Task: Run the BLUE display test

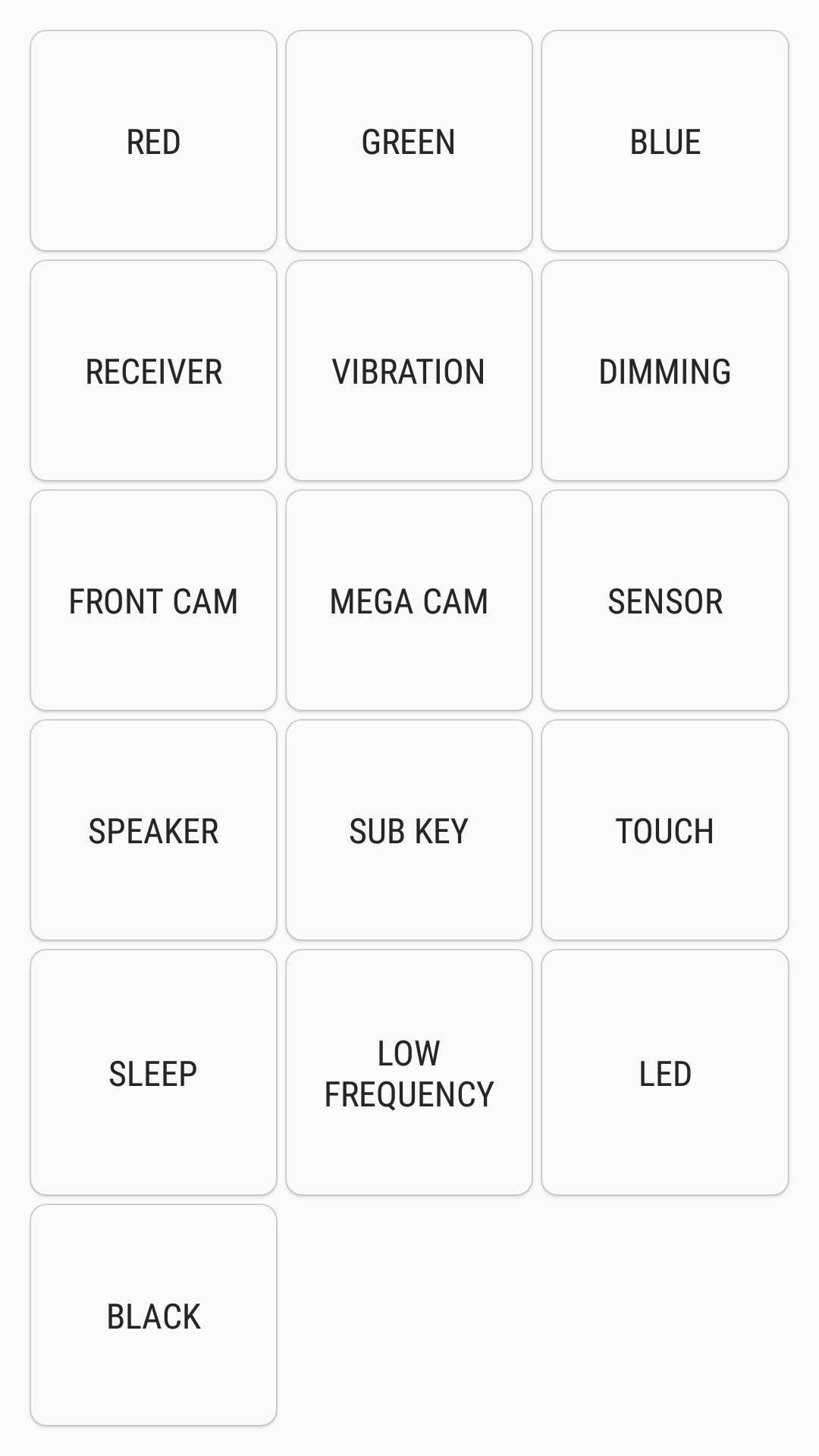Action: point(665,141)
